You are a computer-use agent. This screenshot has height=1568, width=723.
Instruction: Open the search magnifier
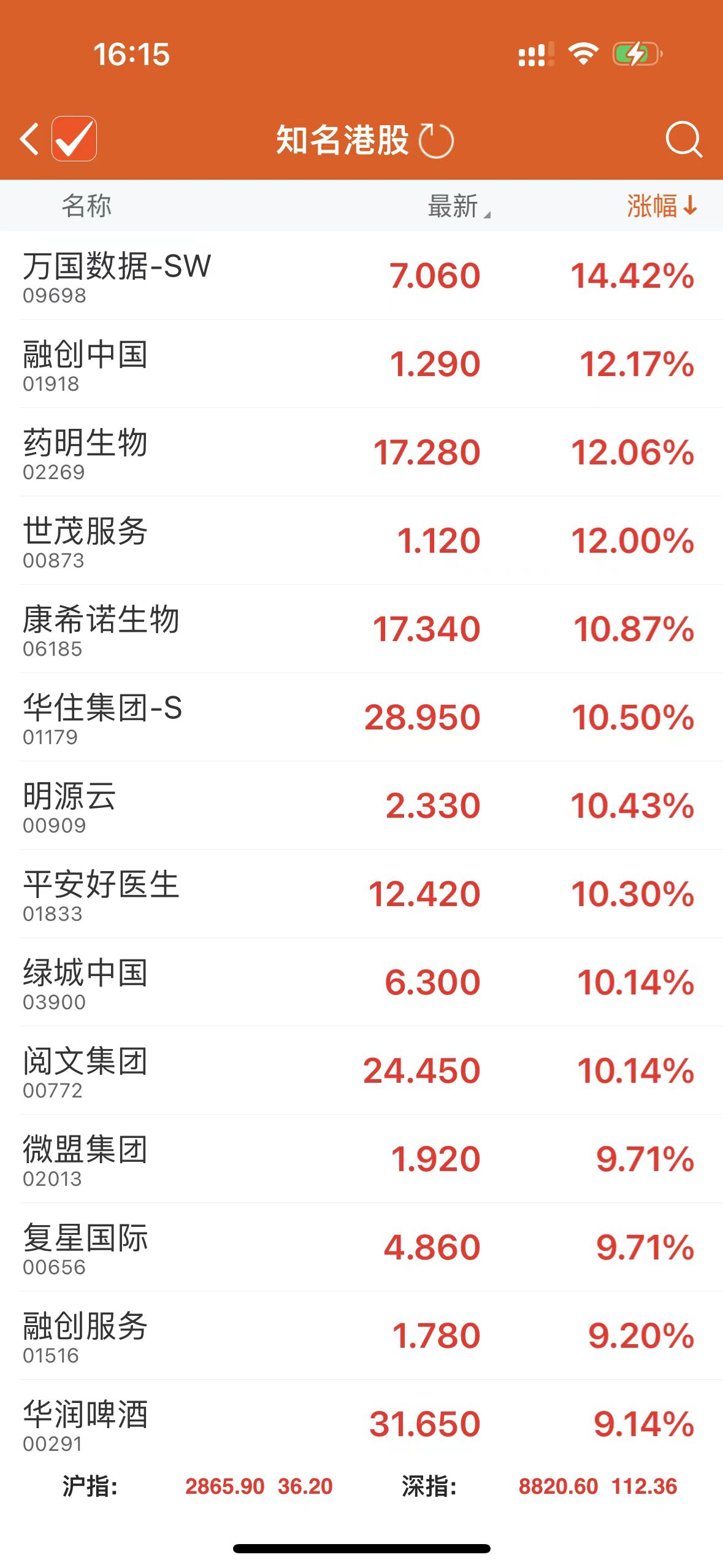(684, 139)
